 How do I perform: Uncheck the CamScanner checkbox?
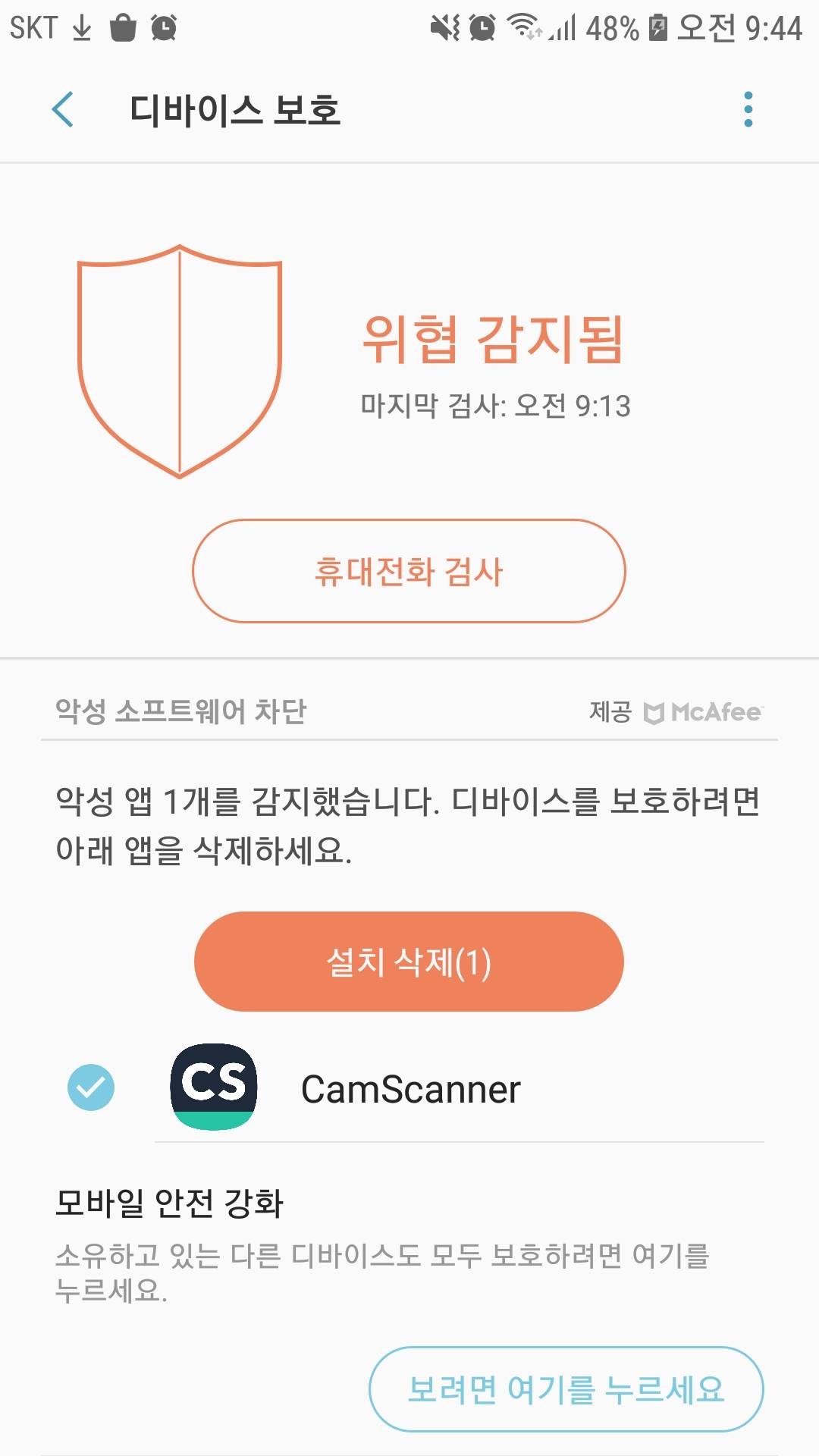(91, 1087)
